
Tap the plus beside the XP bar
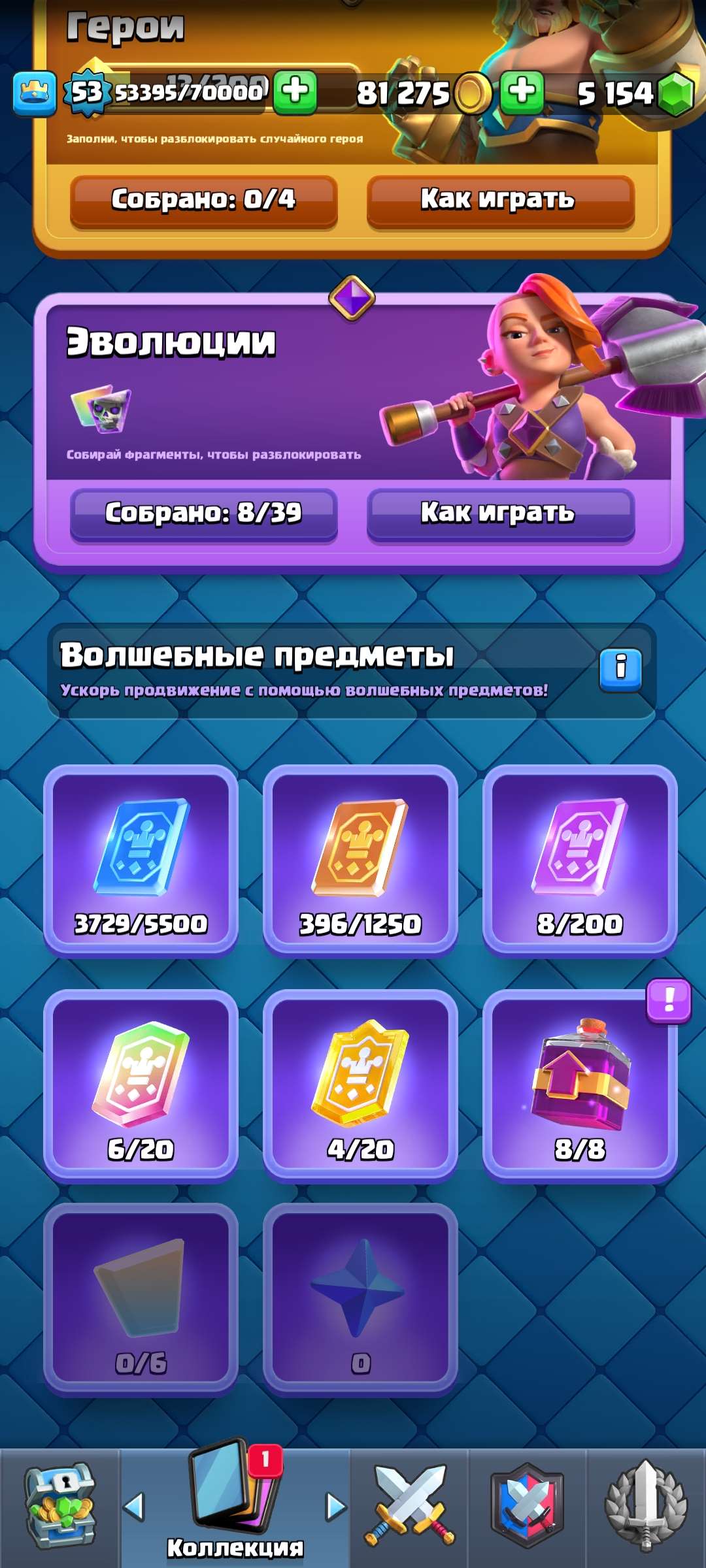[294, 93]
